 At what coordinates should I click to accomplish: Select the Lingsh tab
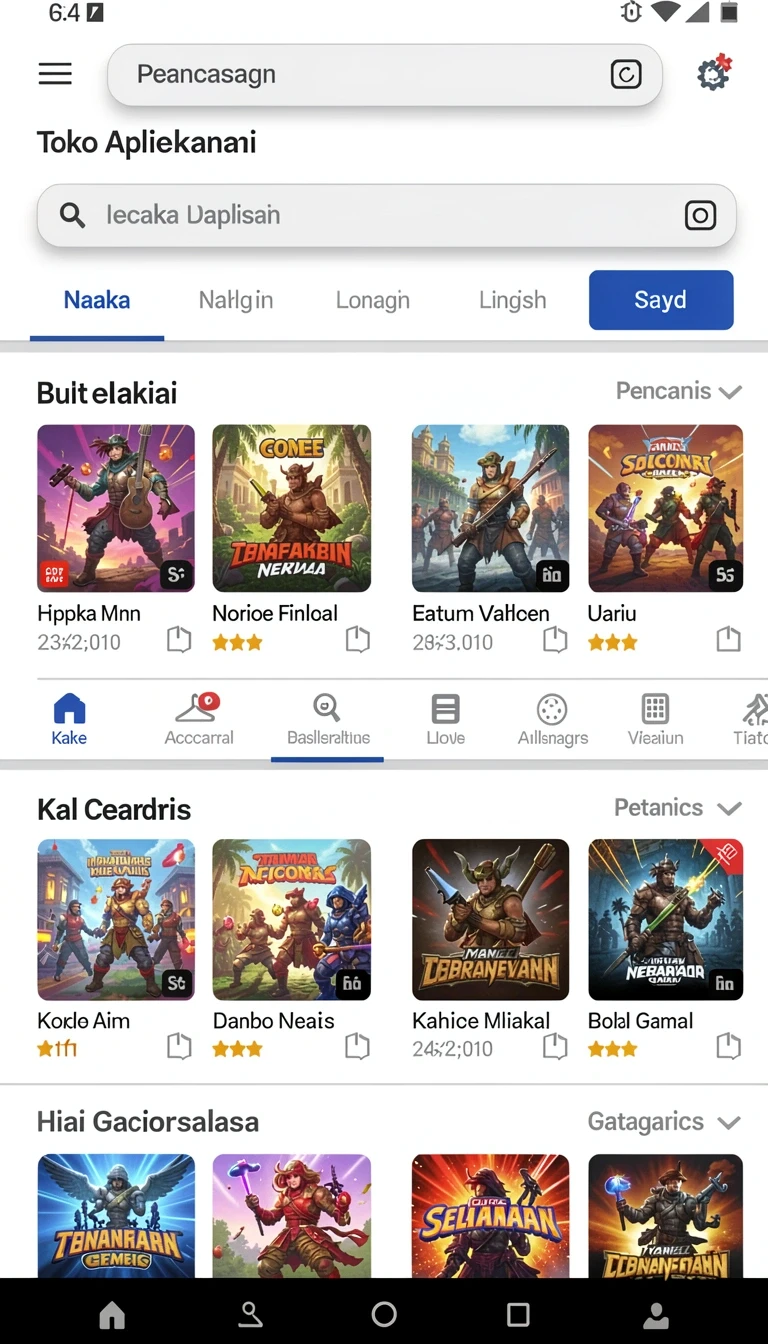click(512, 300)
